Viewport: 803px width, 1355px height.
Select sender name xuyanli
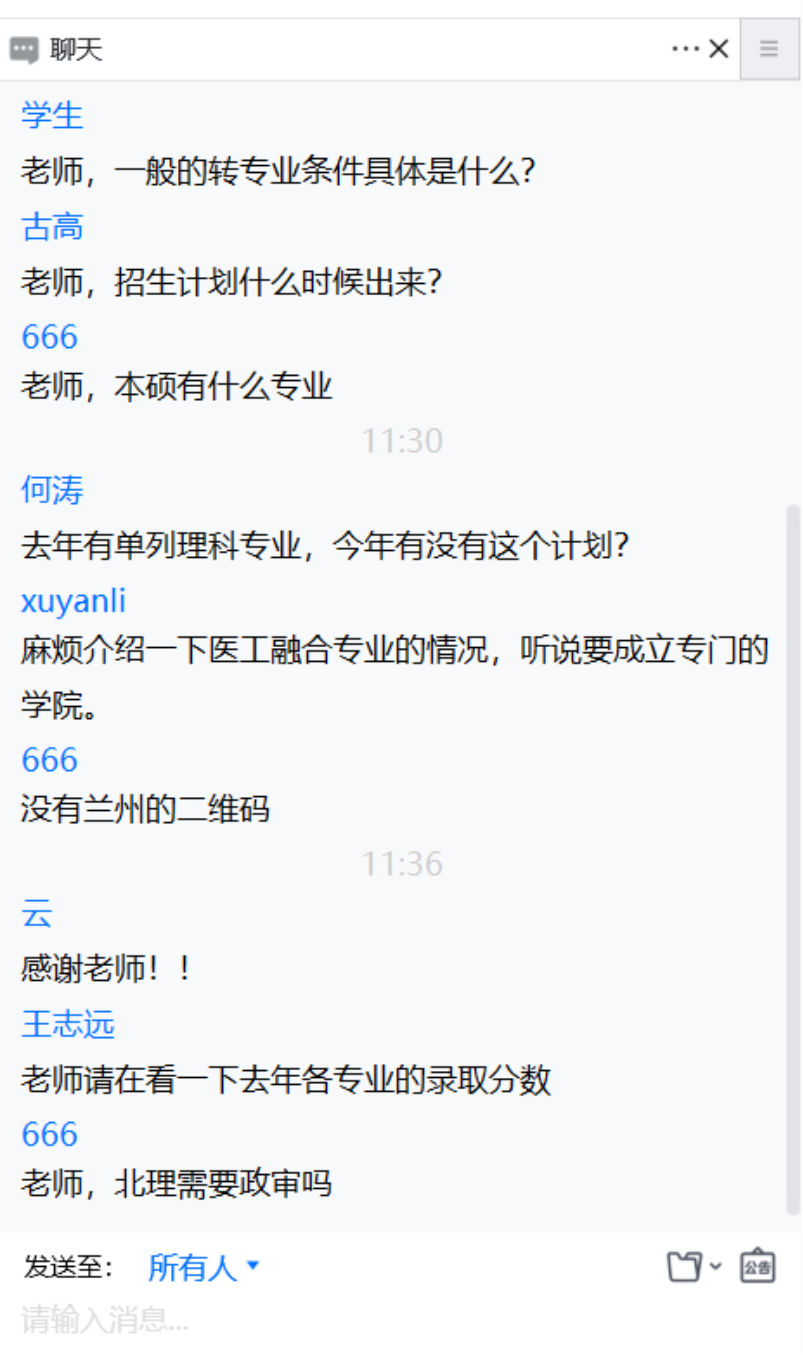73,601
